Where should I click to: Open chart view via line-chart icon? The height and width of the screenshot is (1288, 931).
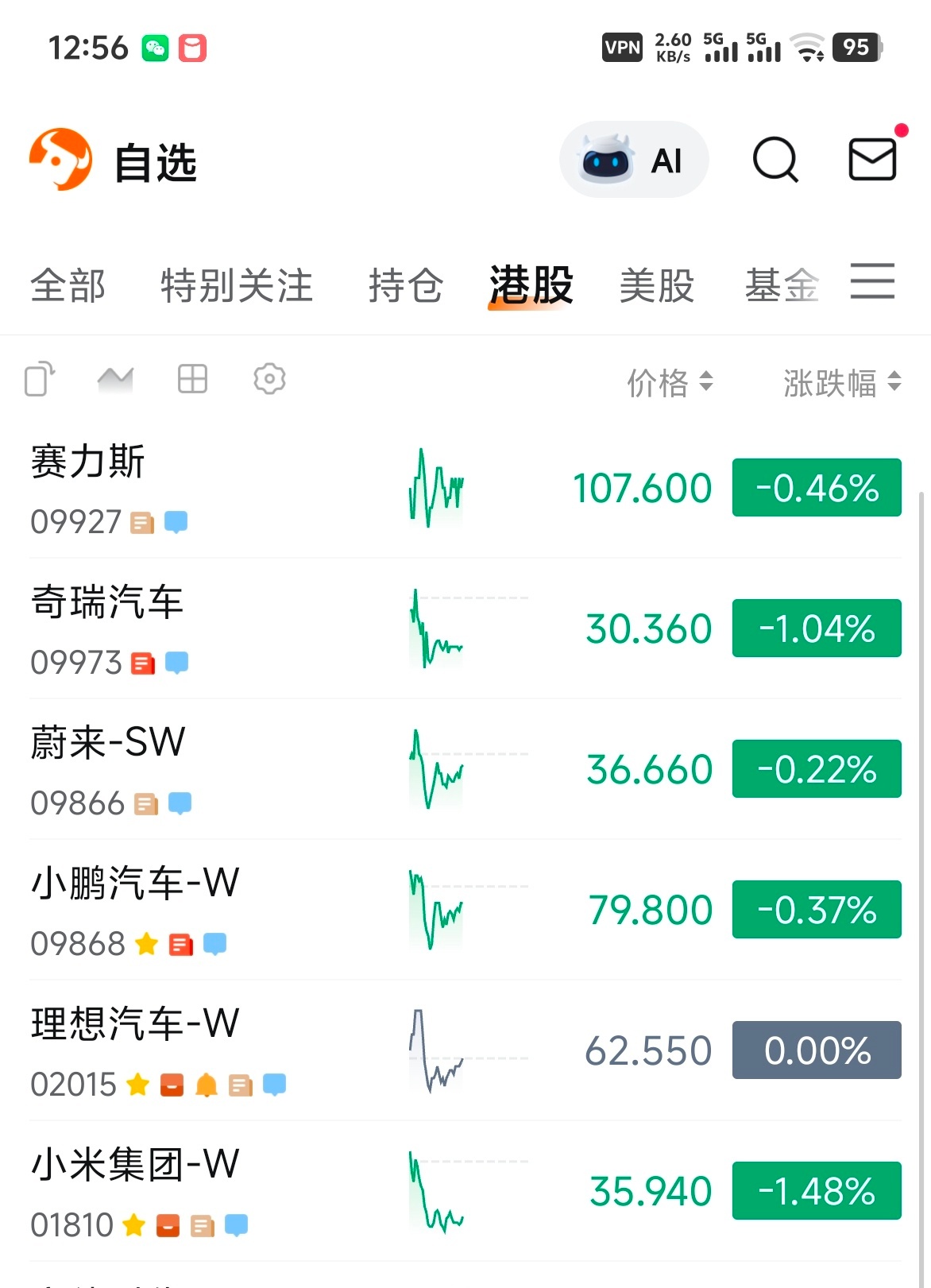(114, 380)
